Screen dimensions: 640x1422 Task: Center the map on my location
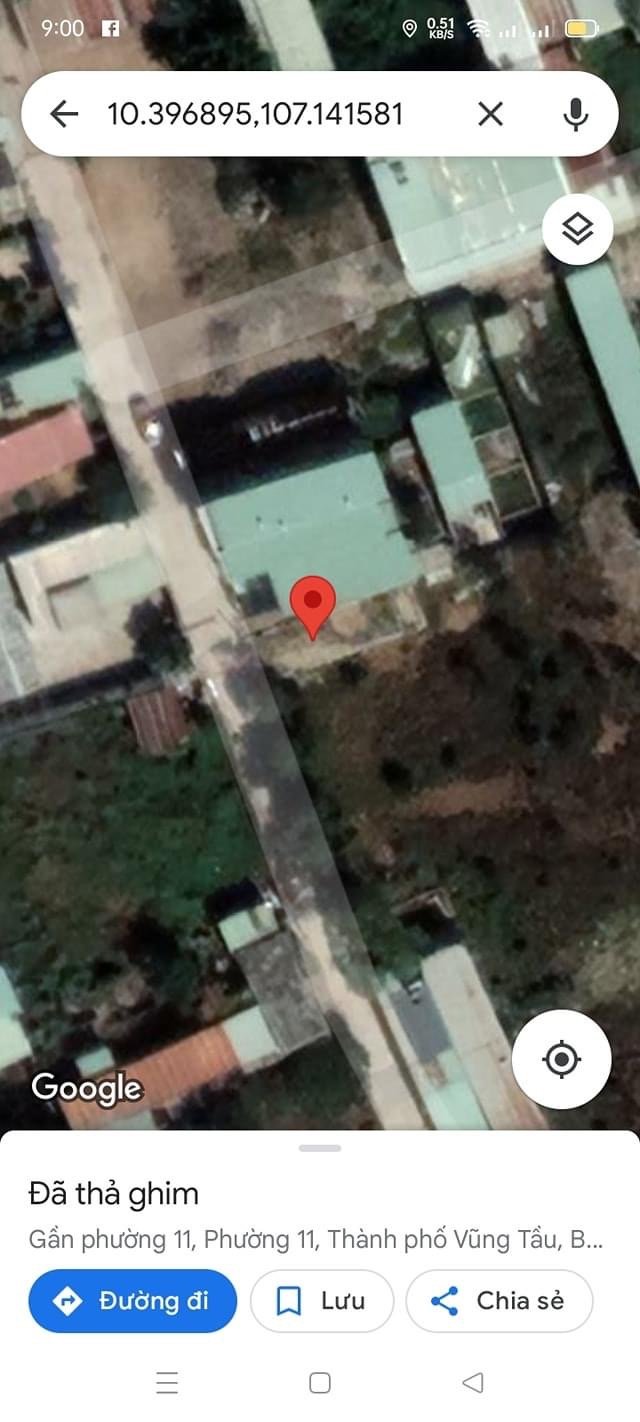pos(561,1059)
